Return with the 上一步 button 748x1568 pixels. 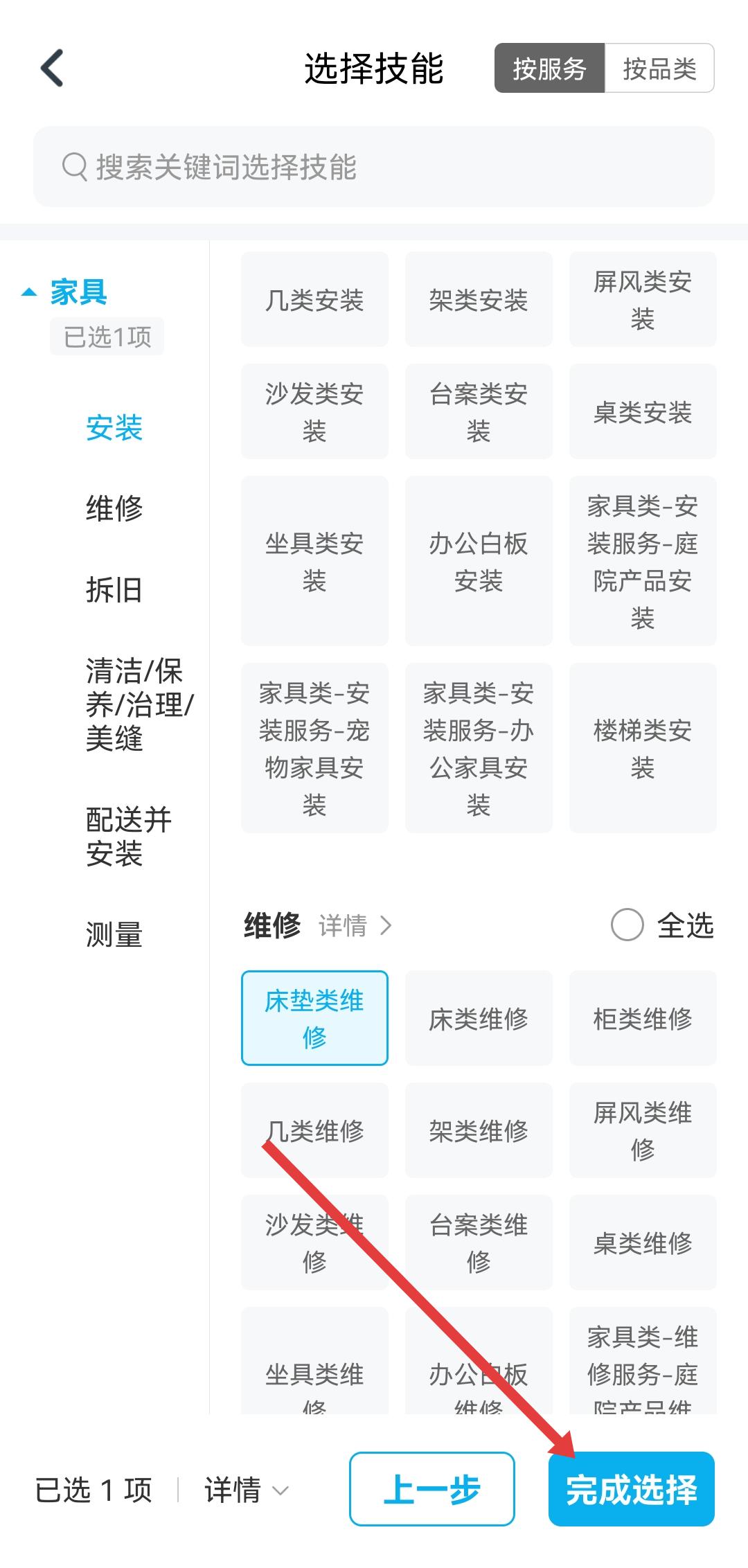point(431,1489)
